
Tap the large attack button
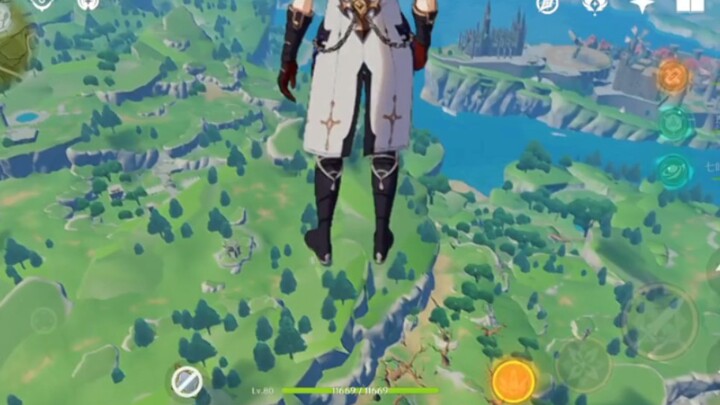[661, 322]
